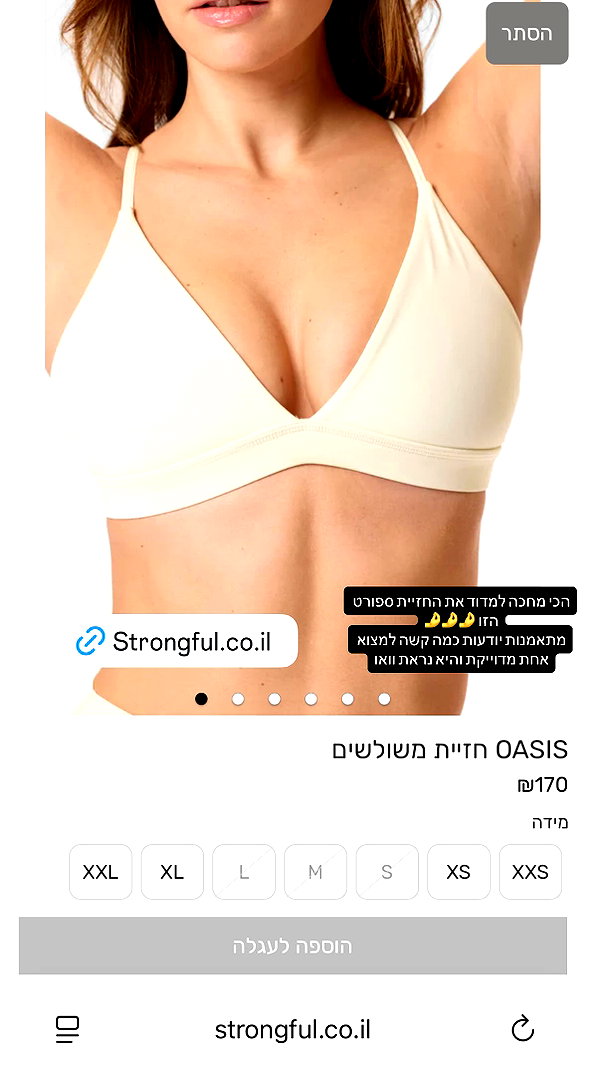Open the Strongful.co.il link sticker

pos(182,641)
